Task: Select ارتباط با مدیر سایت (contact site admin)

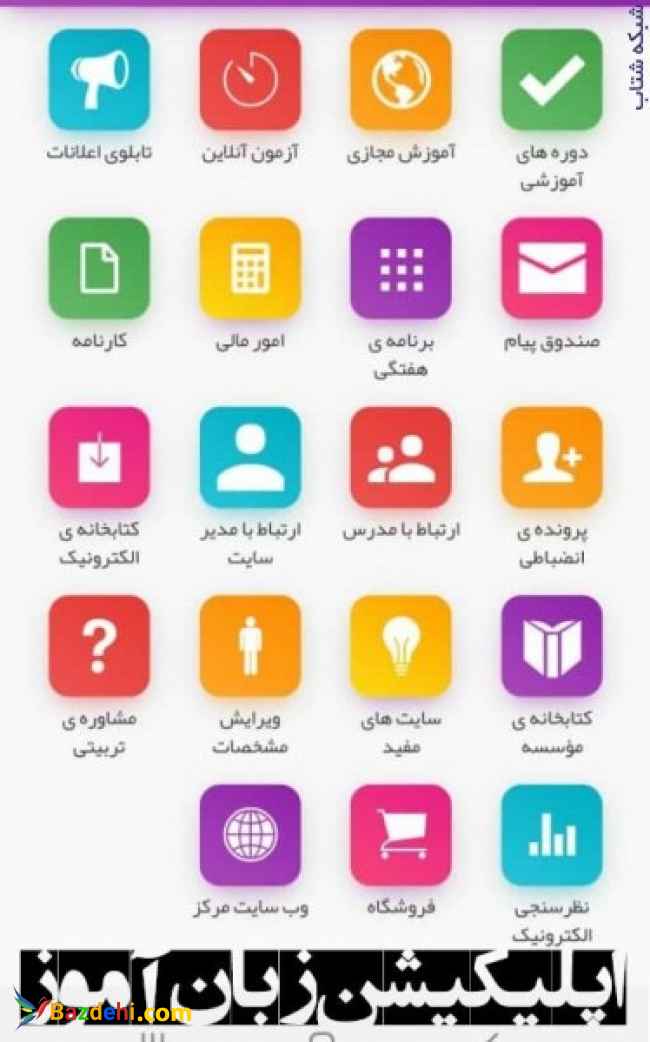Action: pyautogui.click(x=250, y=457)
